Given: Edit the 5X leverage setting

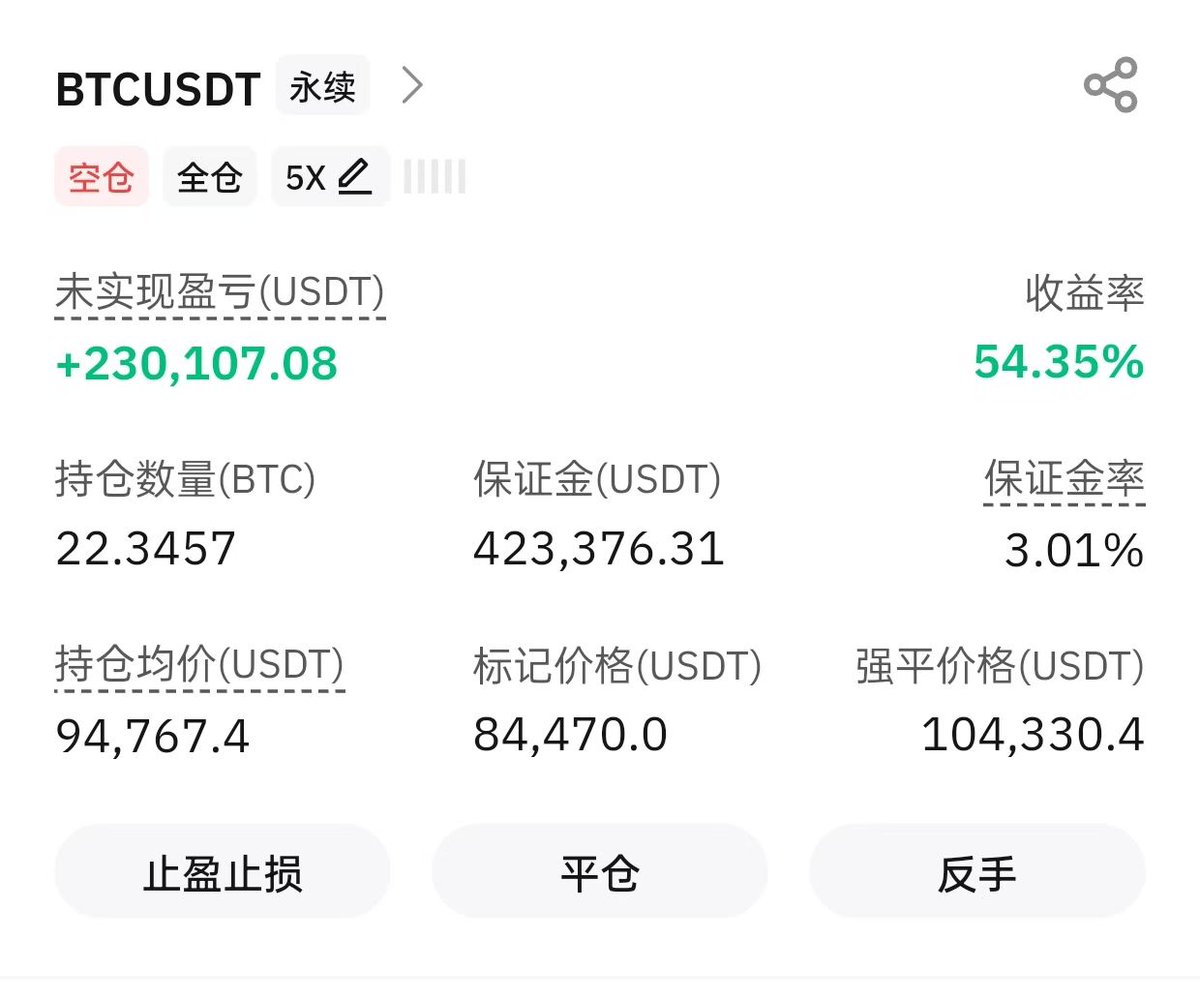Looking at the screenshot, I should tap(329, 177).
